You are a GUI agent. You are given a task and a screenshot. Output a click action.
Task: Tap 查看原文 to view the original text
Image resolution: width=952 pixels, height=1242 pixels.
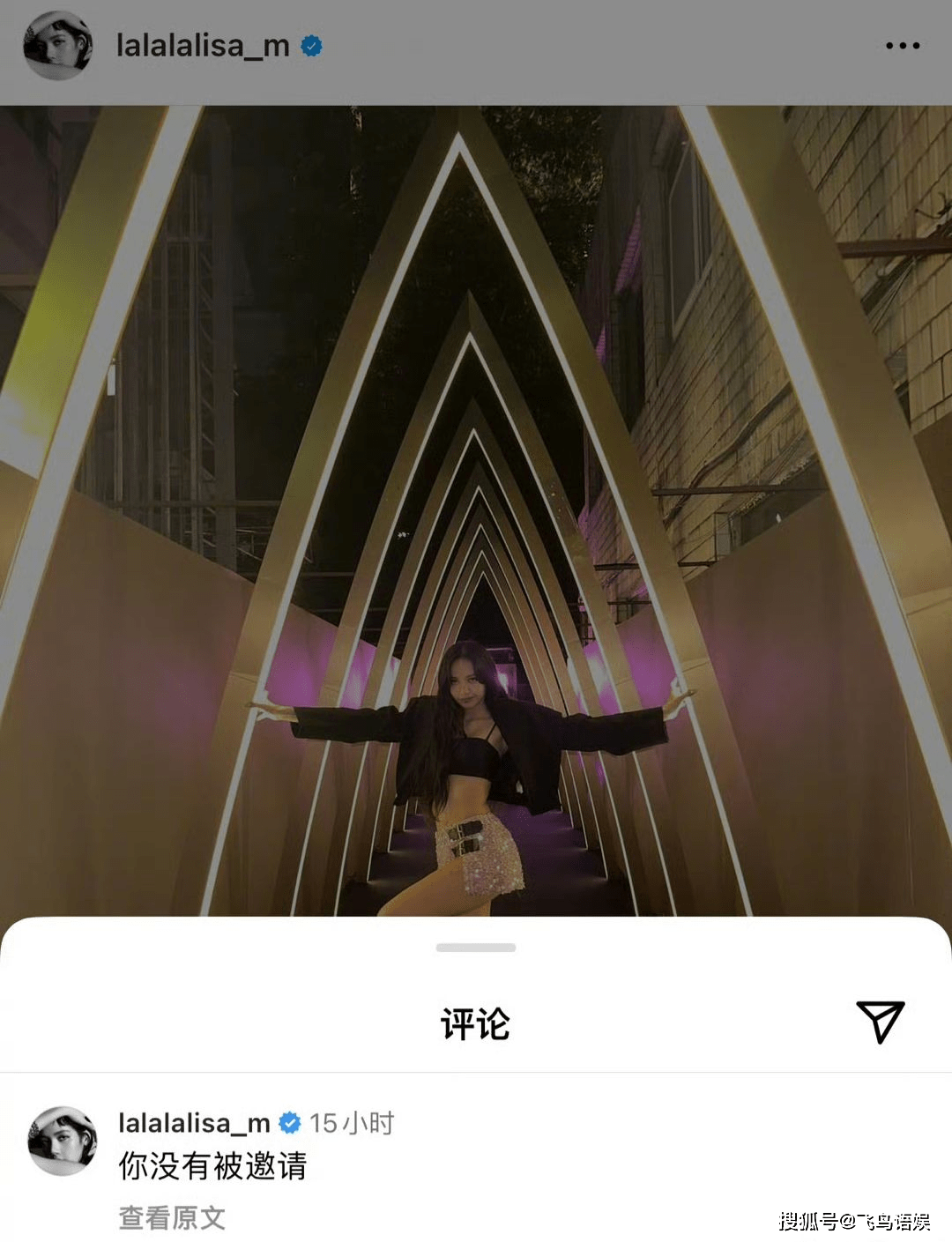tap(173, 1218)
